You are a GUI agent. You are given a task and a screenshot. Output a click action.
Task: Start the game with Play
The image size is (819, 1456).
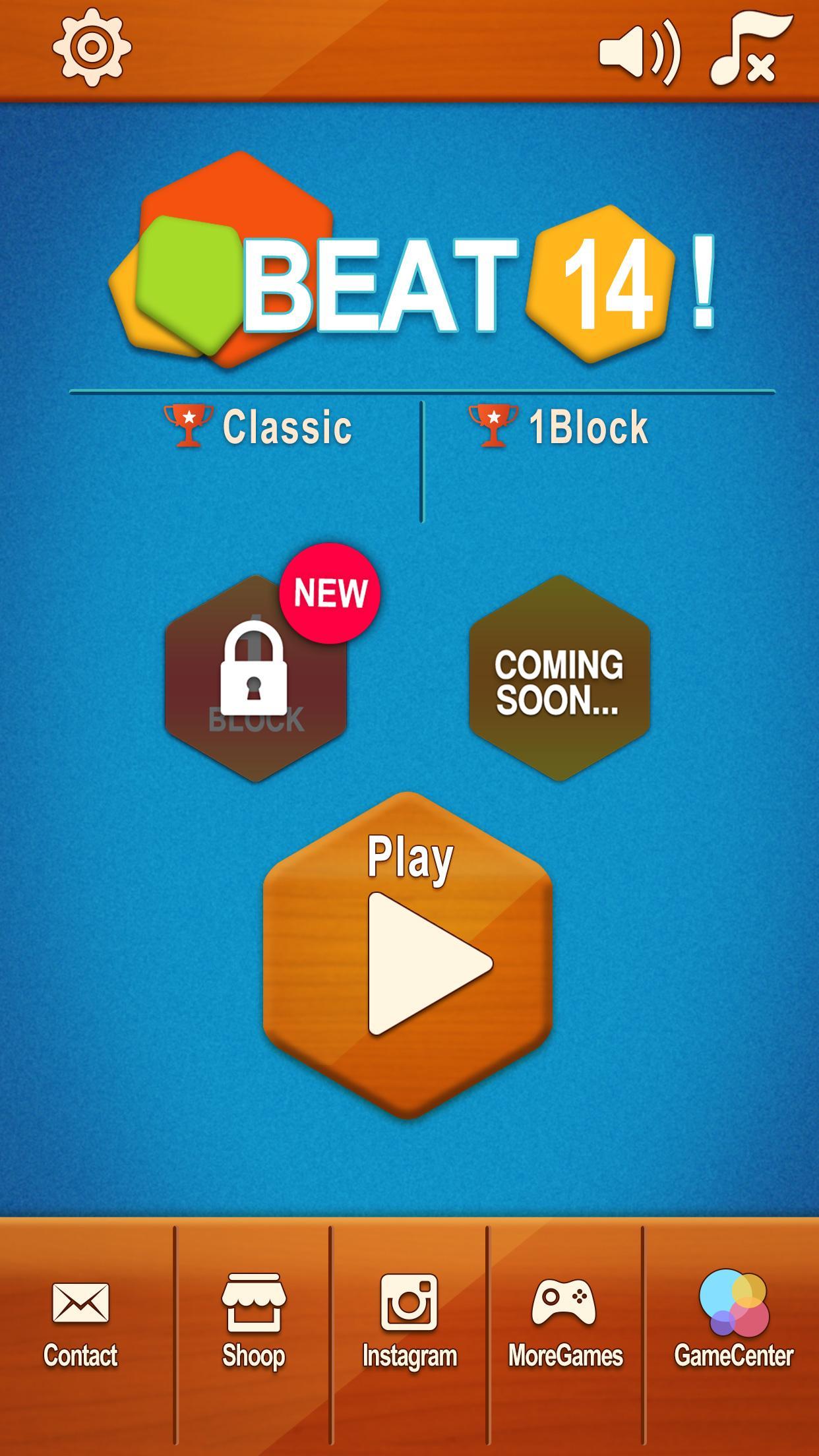click(408, 955)
